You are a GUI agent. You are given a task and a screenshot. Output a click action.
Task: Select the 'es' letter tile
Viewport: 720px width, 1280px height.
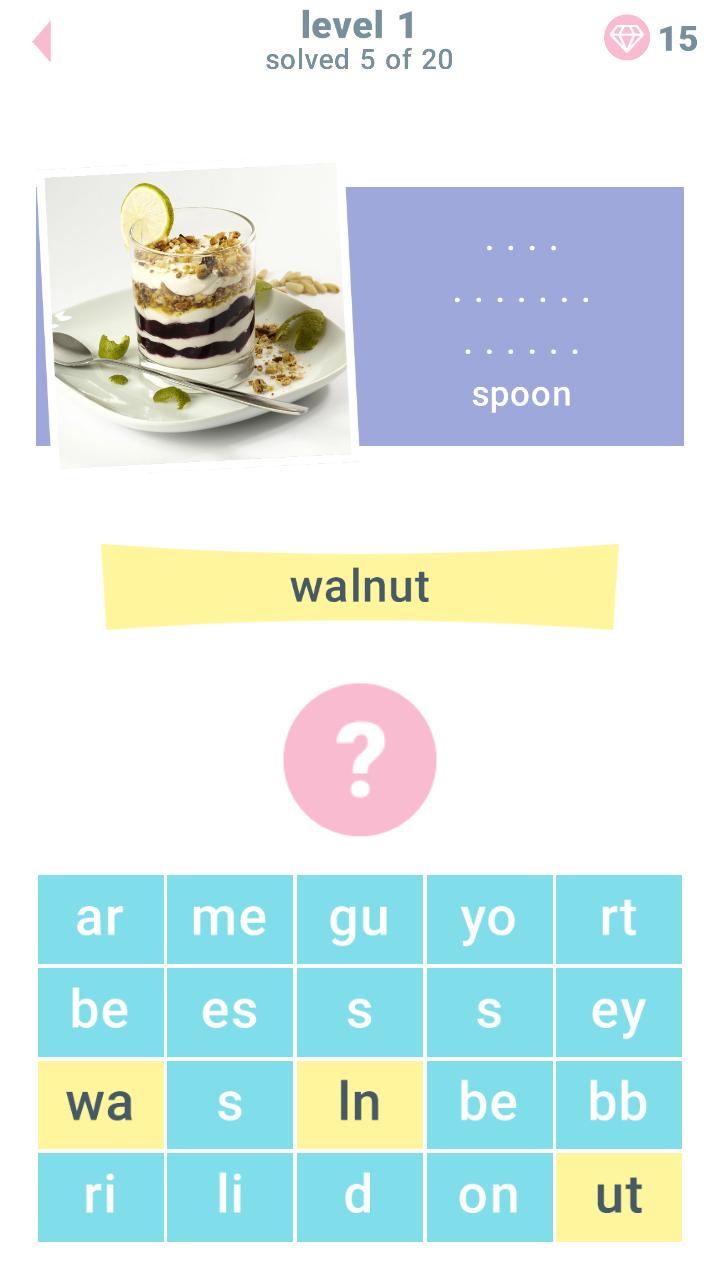pos(230,1012)
